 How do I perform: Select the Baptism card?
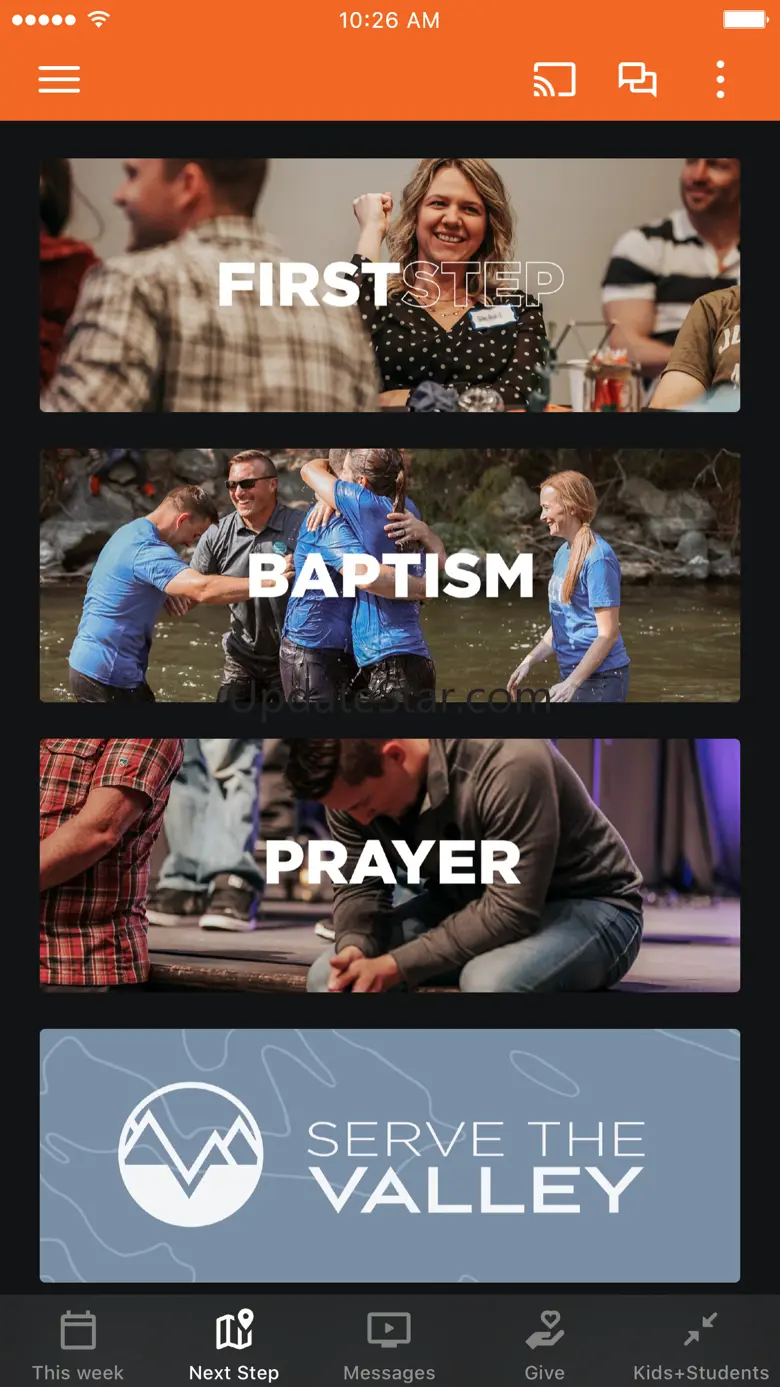pyautogui.click(x=390, y=575)
